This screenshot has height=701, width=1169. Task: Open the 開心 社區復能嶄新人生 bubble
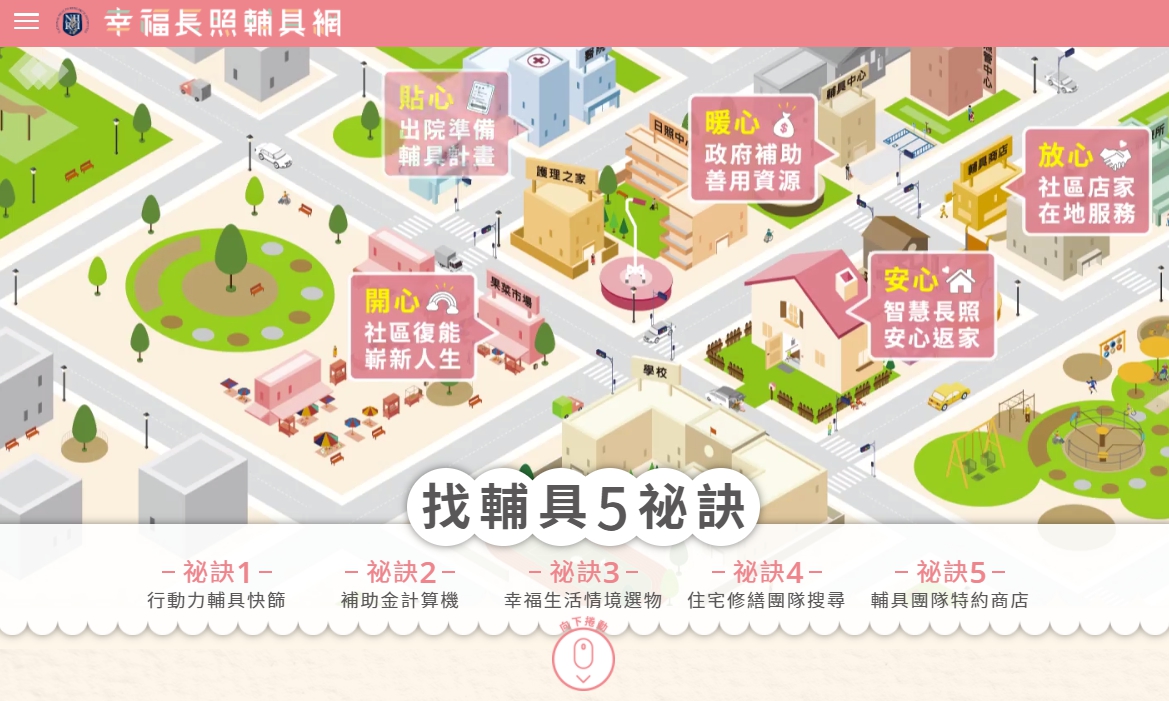coord(412,324)
